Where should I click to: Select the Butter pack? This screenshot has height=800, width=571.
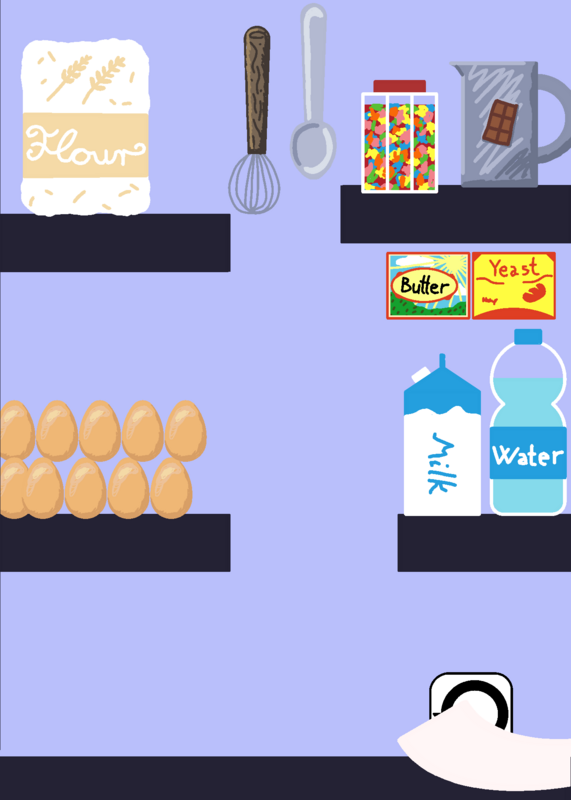[x=428, y=286]
